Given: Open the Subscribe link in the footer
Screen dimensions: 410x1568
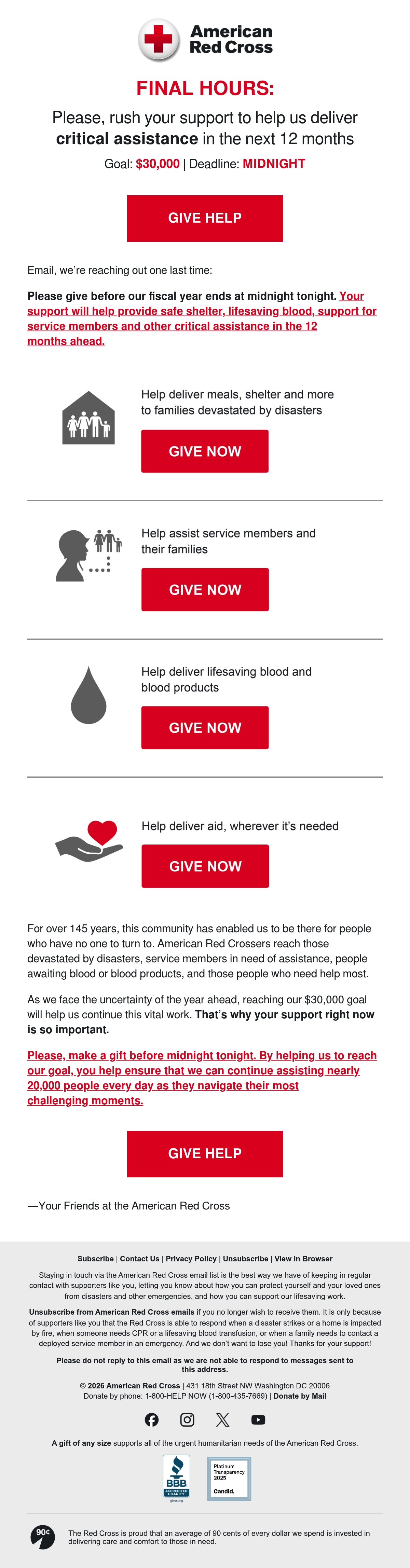Looking at the screenshot, I should [x=95, y=1258].
